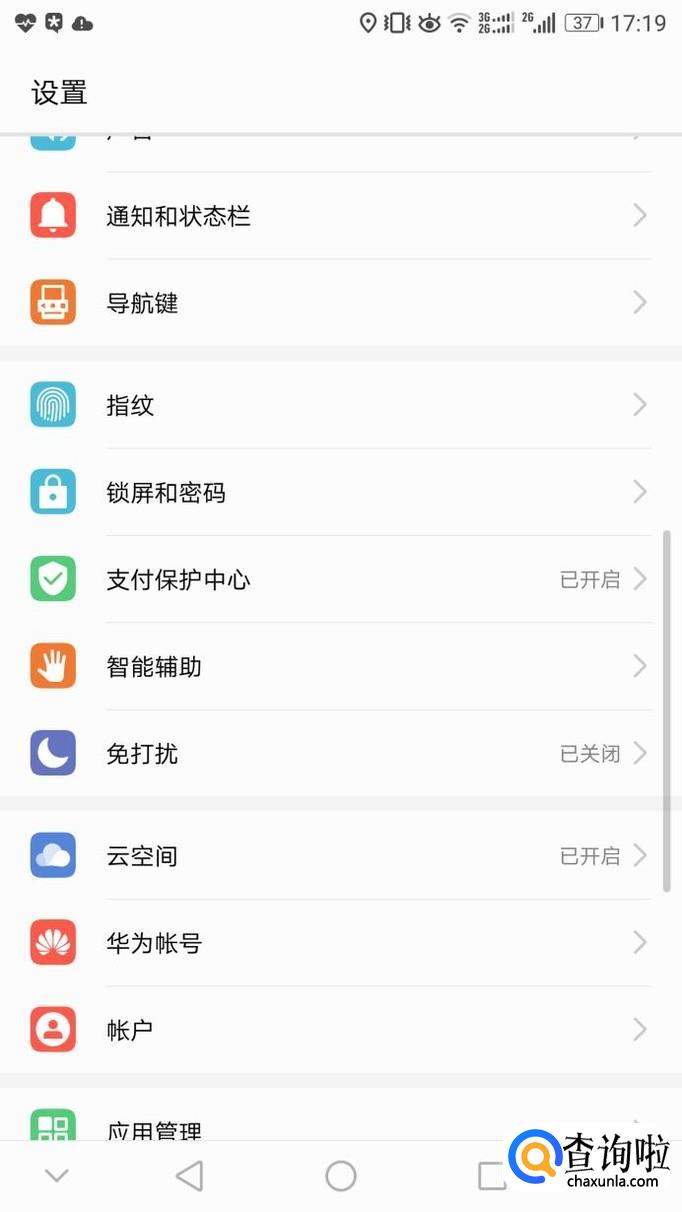Image resolution: width=682 pixels, height=1212 pixels.
Task: Open 云空间 settings
Action: [x=341, y=856]
